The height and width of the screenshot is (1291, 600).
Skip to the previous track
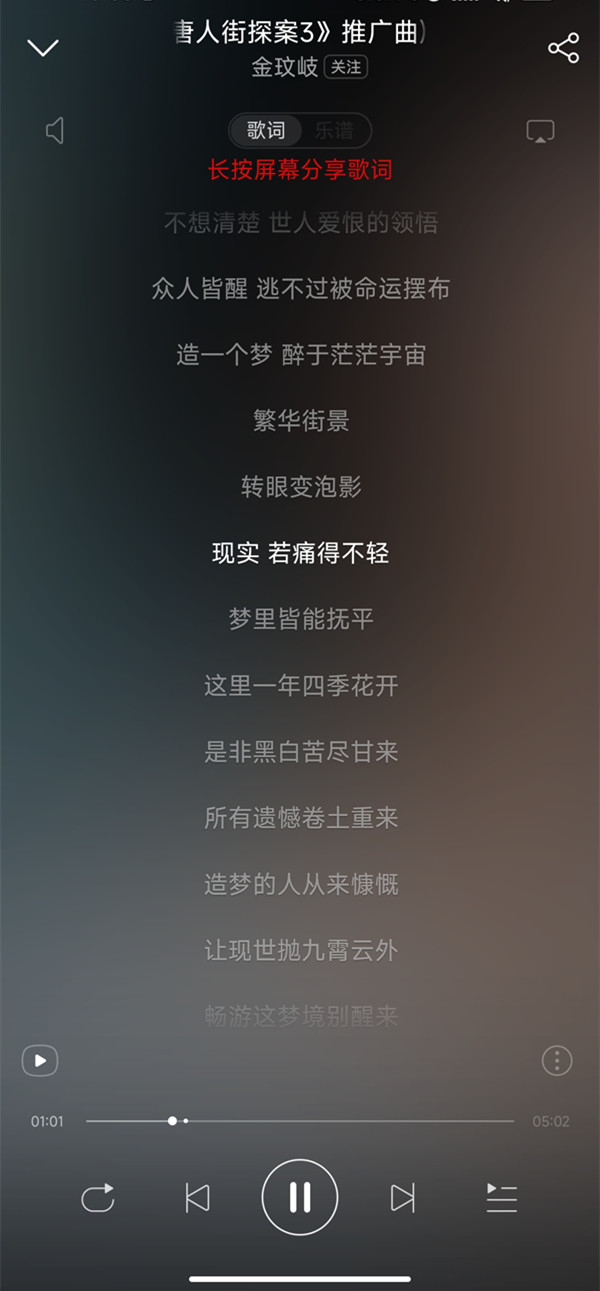pos(198,1197)
